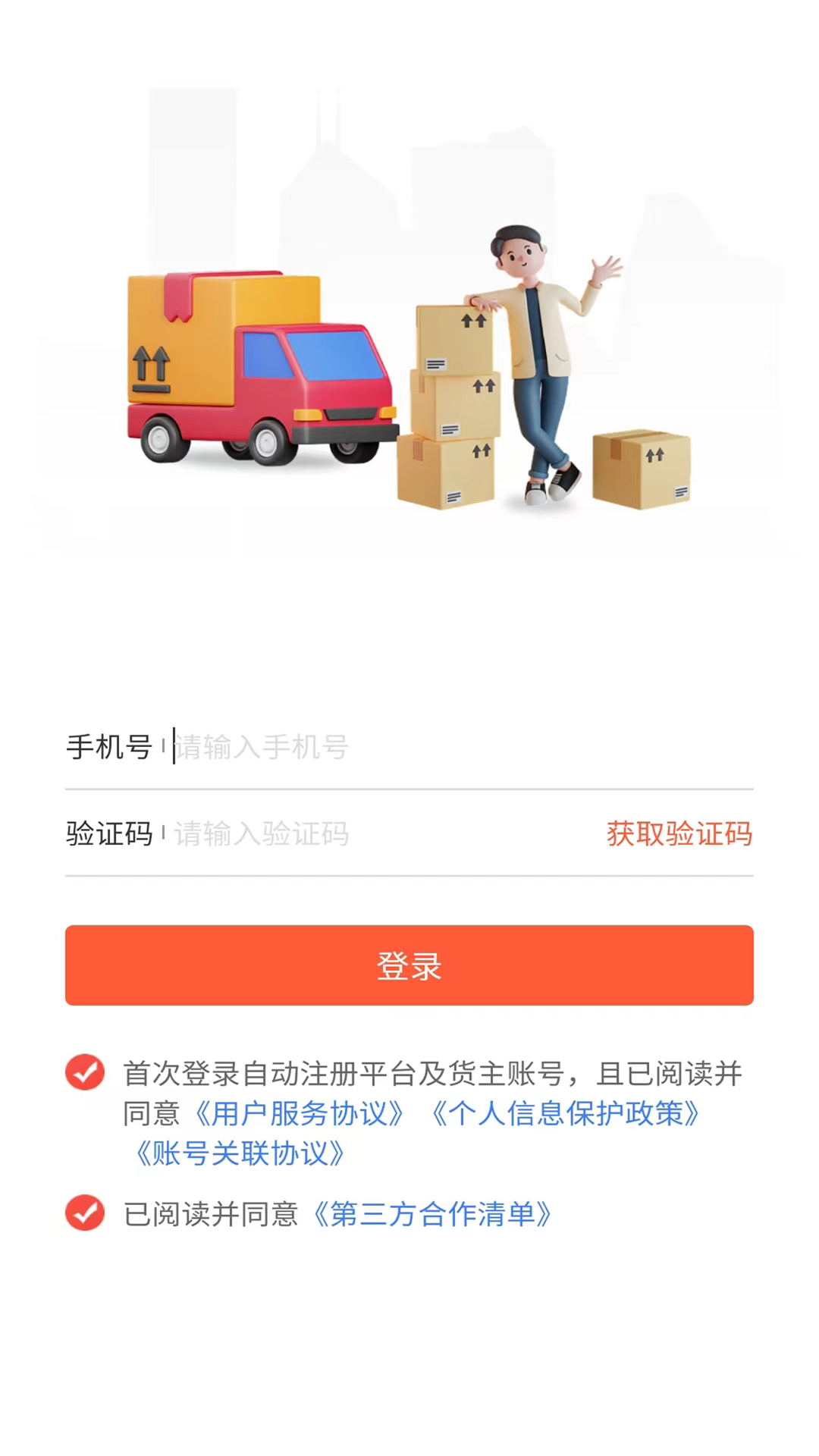This screenshot has width=819, height=1456.
Task: Open the 《用户服务协议》 link
Action: [x=299, y=1114]
